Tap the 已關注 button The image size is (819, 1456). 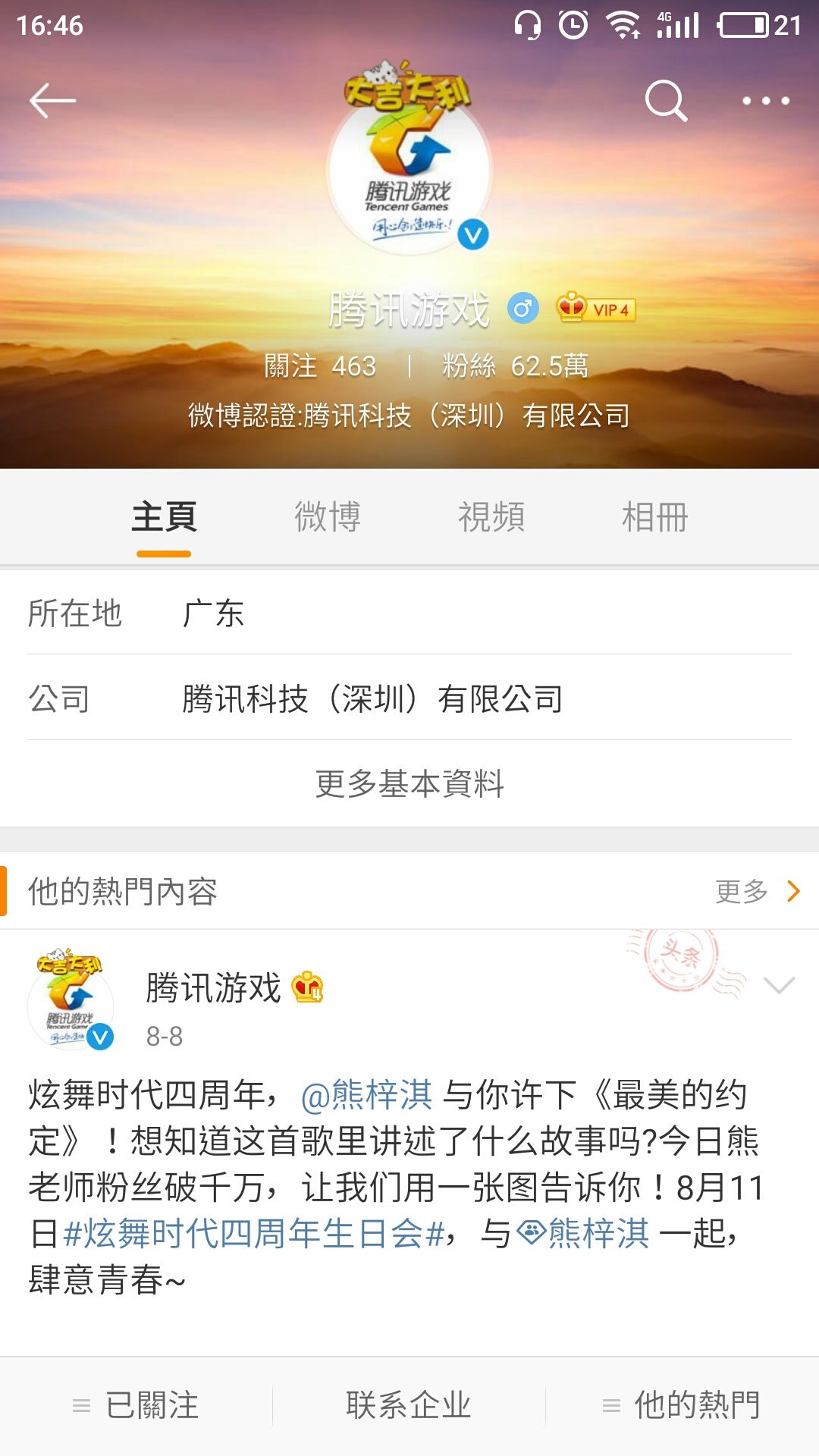tap(136, 1405)
